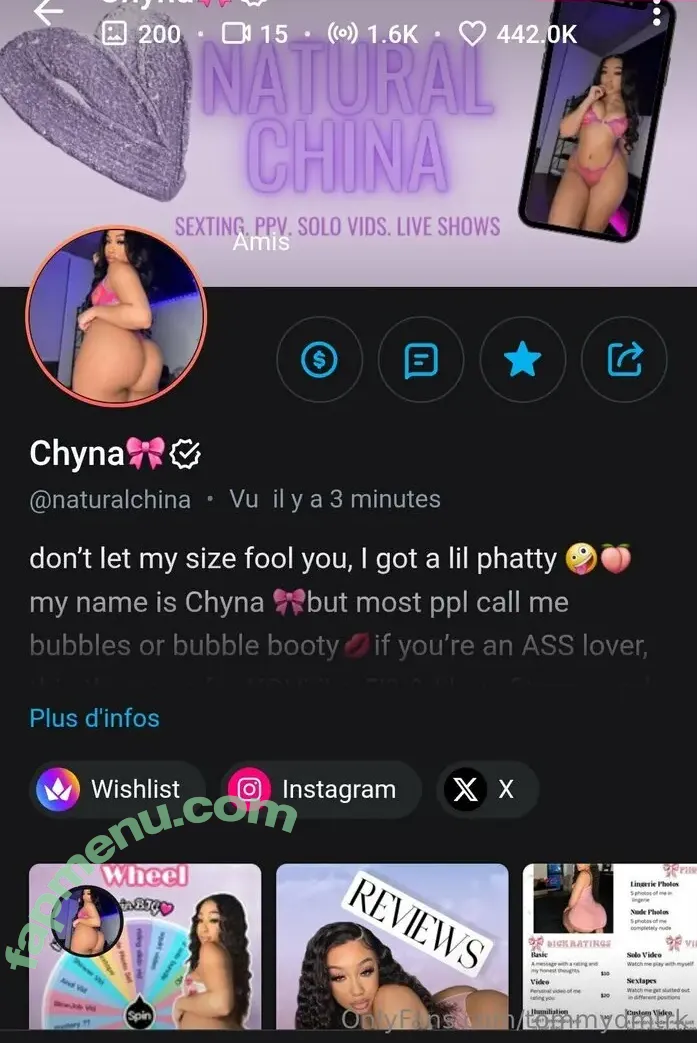Go back using the top arrow

coord(47,12)
